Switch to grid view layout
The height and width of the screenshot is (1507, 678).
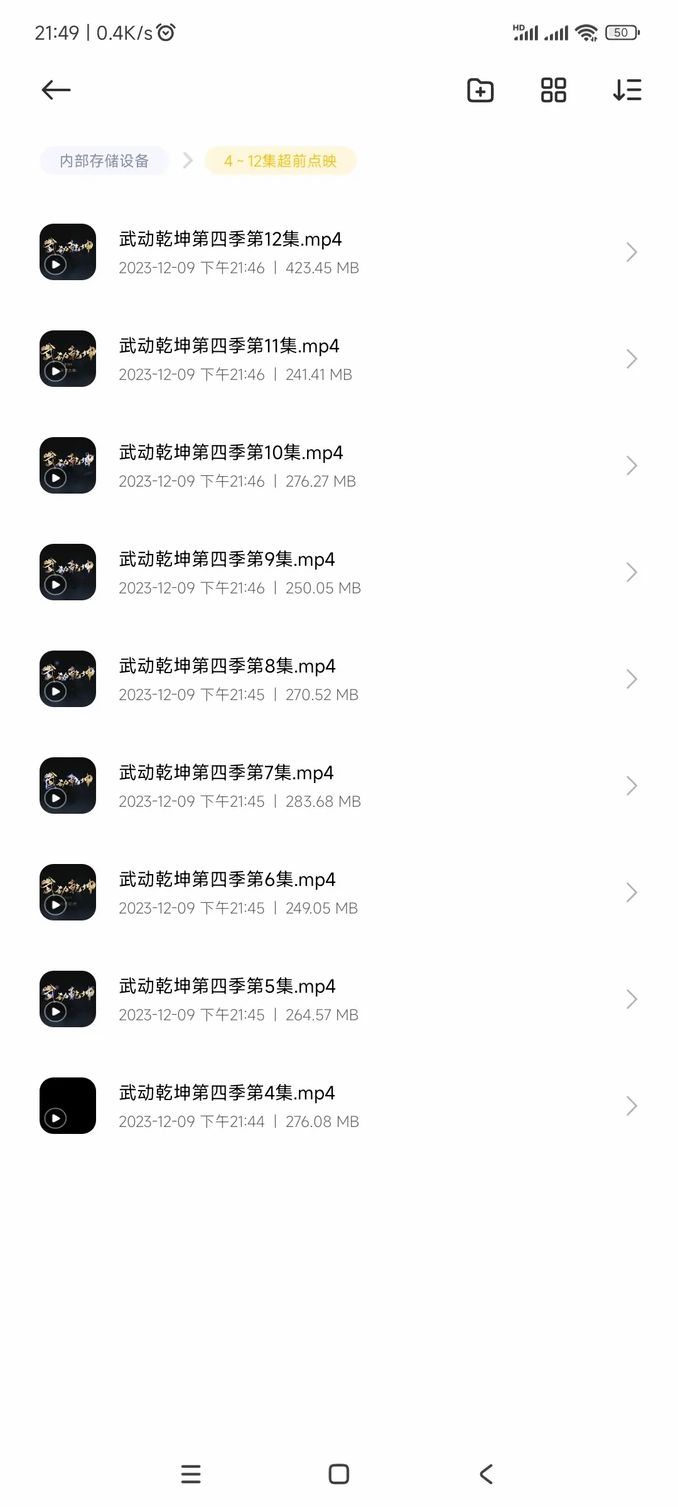[553, 90]
